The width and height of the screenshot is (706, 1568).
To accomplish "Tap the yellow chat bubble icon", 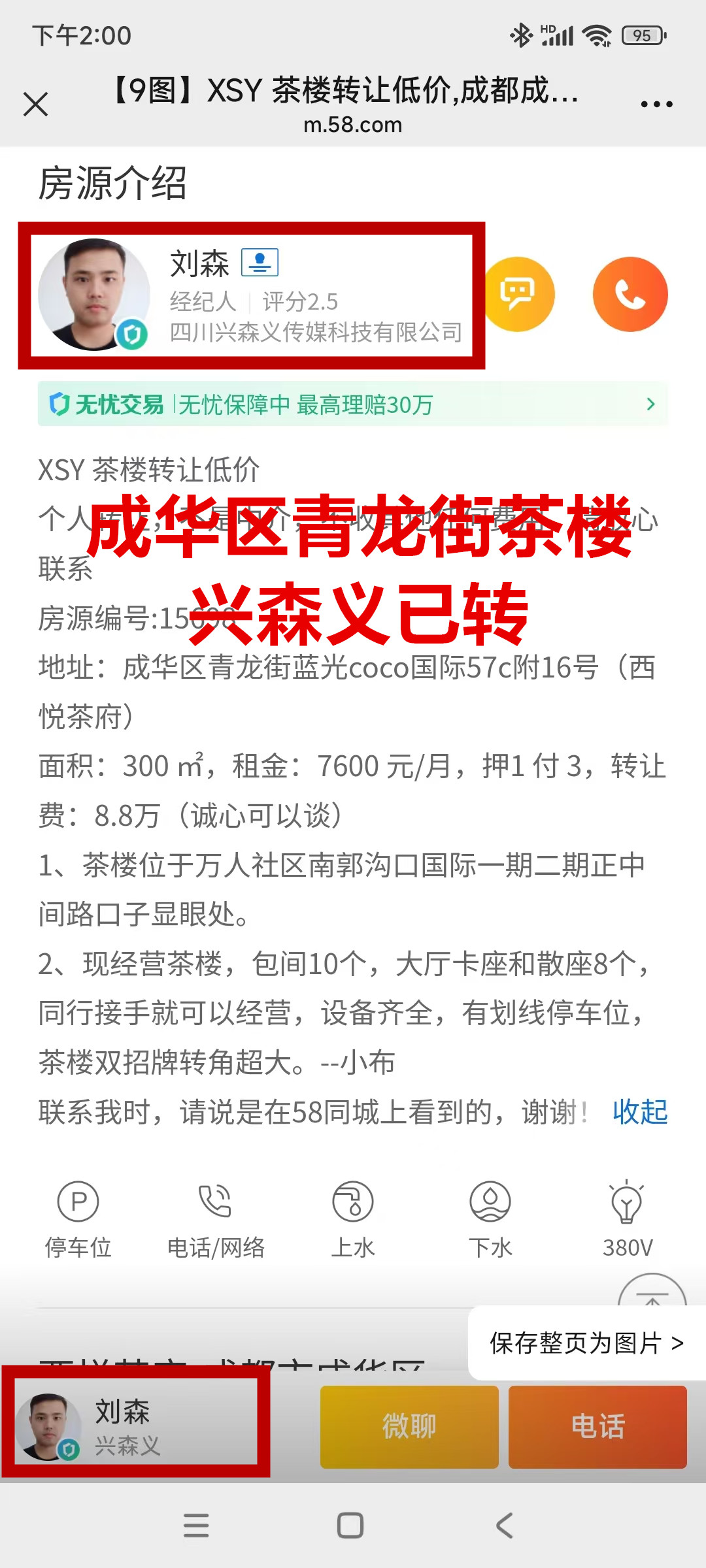I will [x=518, y=295].
